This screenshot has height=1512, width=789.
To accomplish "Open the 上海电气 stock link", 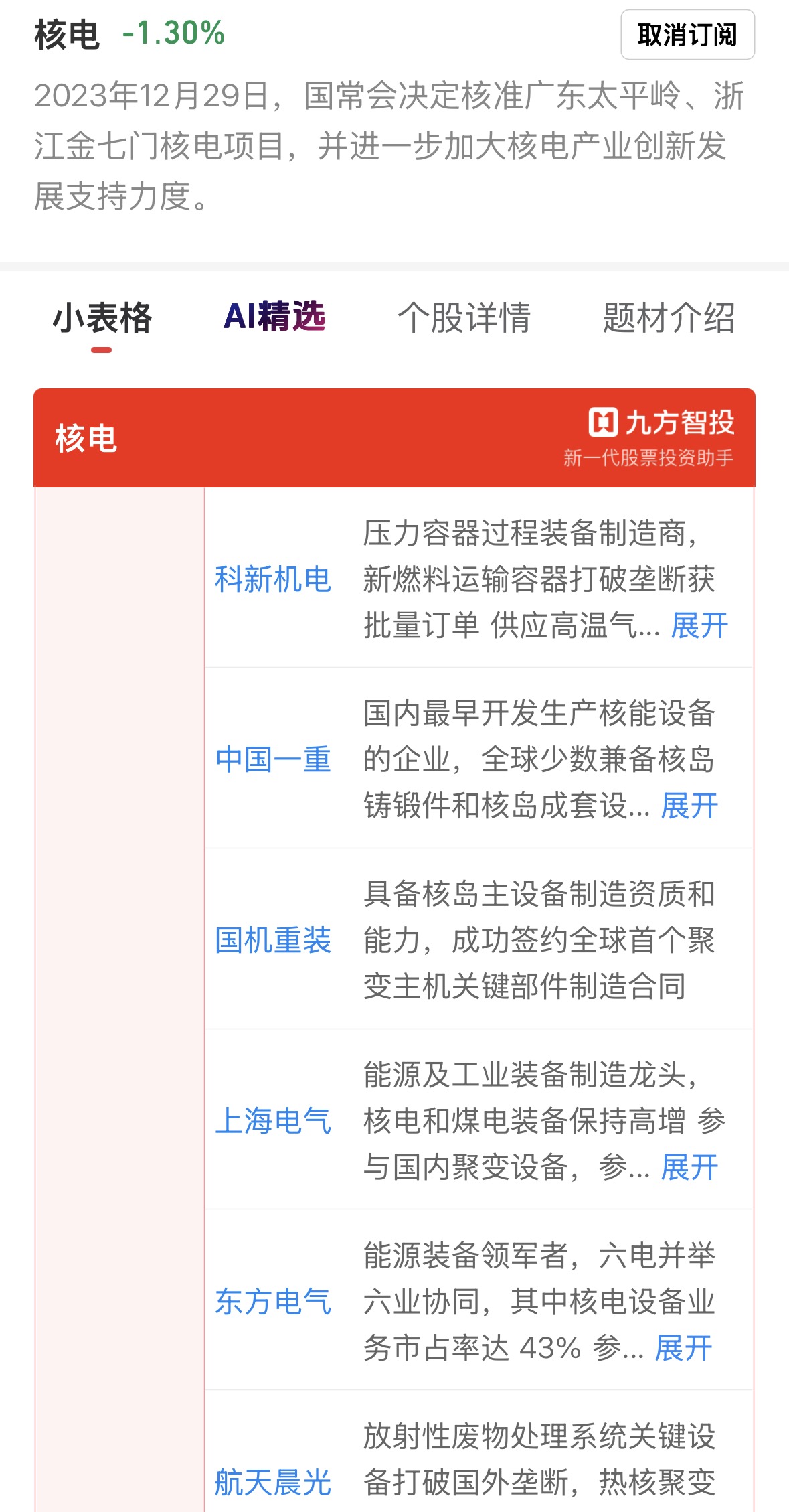I will pos(273,1121).
